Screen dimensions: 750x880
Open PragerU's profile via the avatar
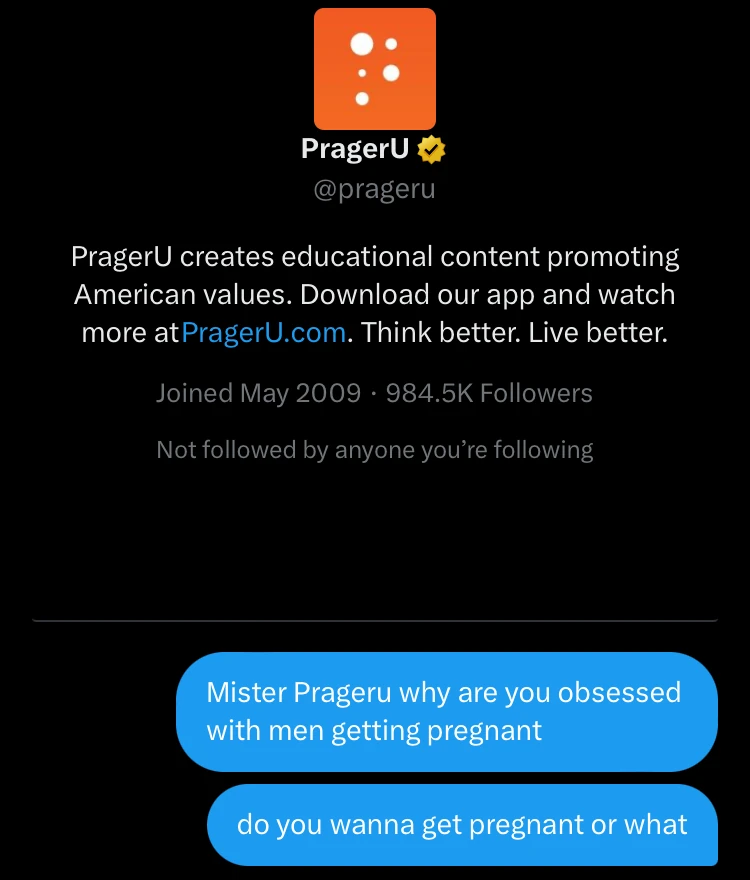(x=375, y=69)
